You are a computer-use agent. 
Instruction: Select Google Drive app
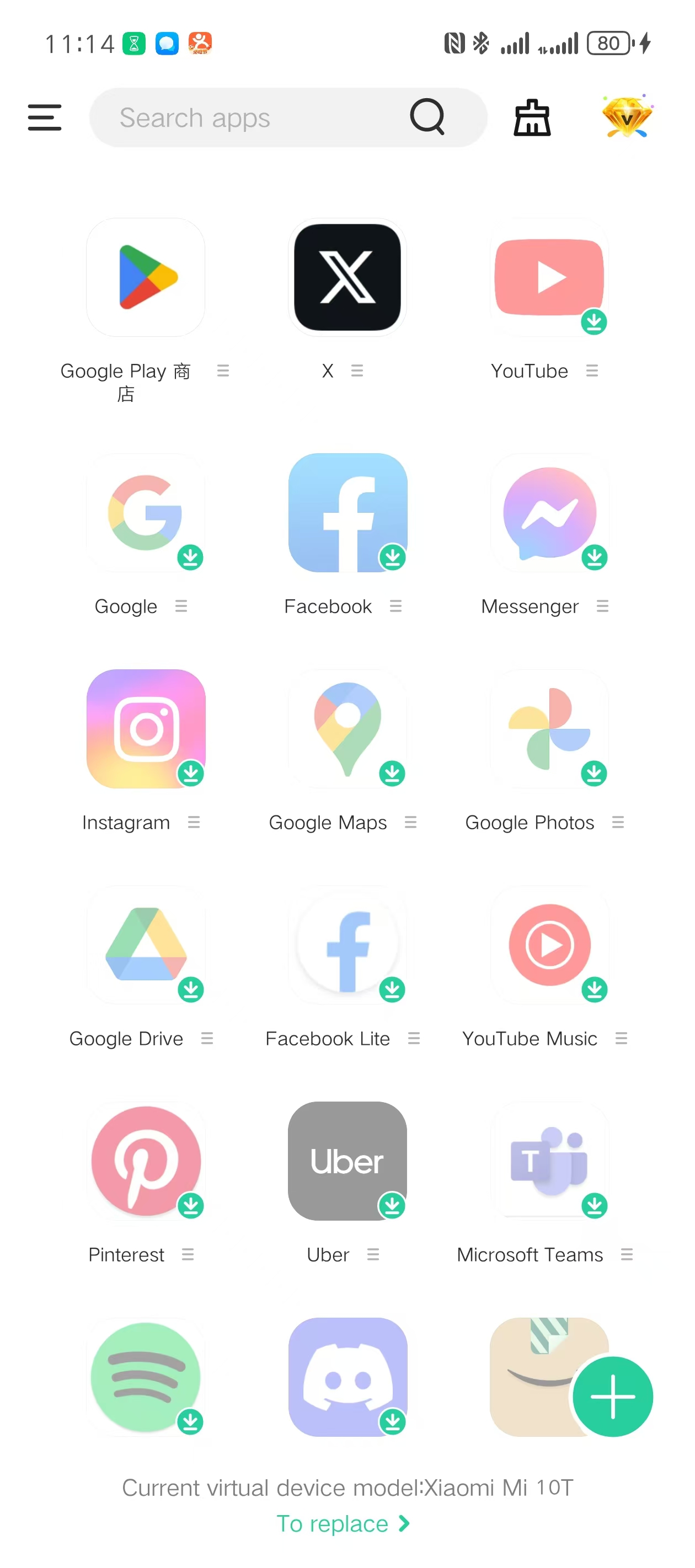coord(146,944)
